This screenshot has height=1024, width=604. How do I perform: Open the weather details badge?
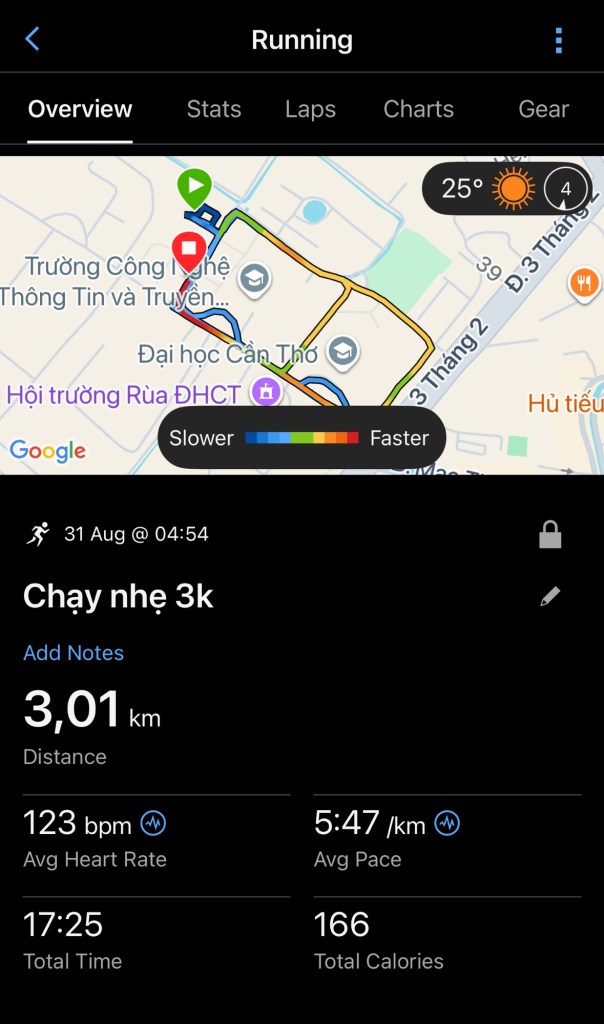(x=507, y=188)
